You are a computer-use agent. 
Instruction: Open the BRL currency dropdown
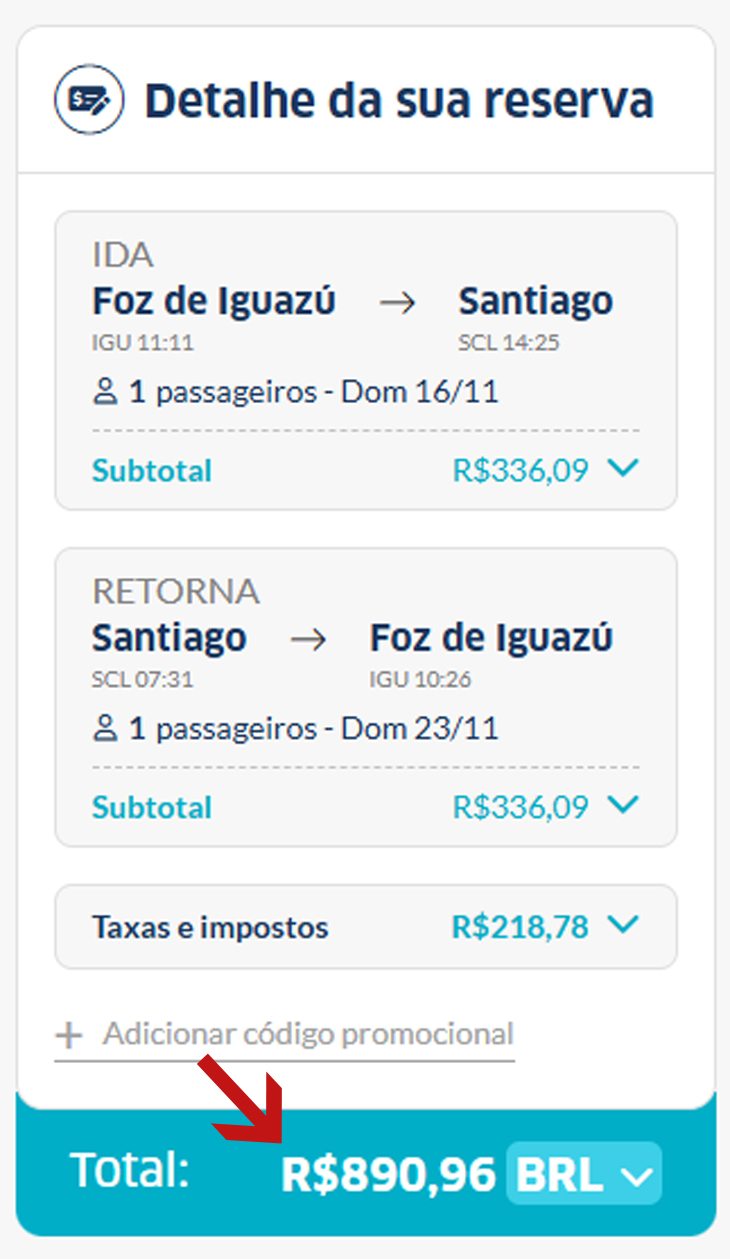click(584, 1173)
